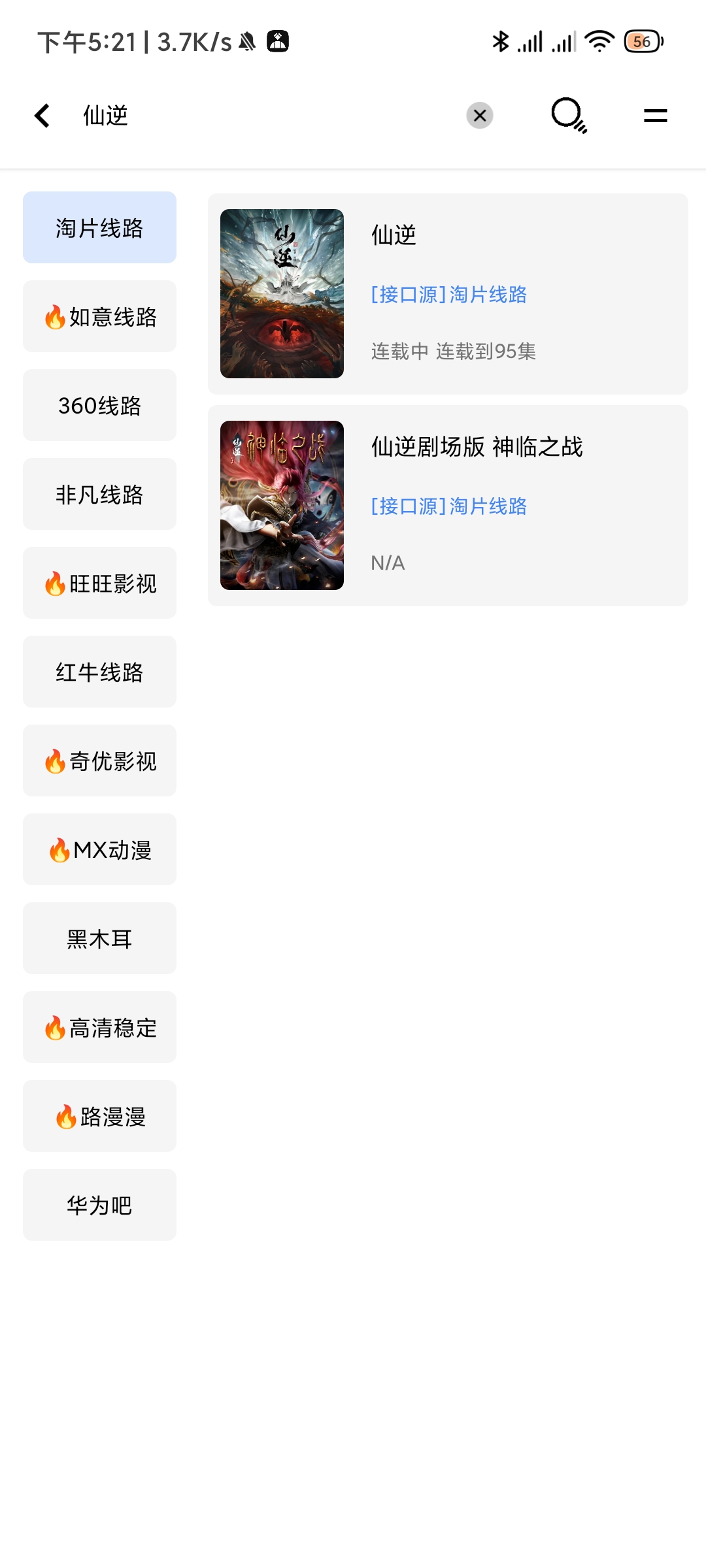Go back using the top-left arrow
The image size is (706, 1568).
42,116
